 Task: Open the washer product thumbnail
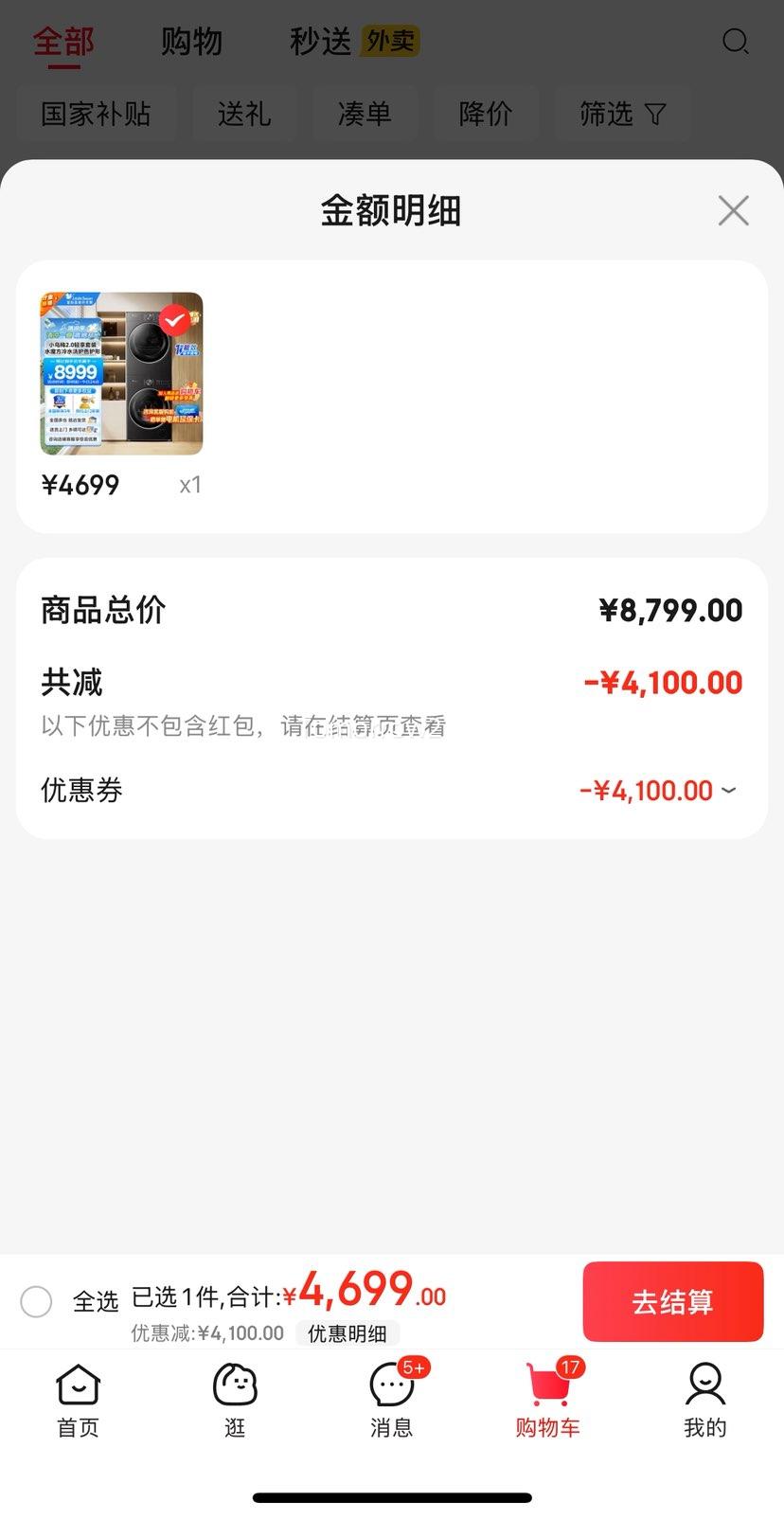click(x=121, y=373)
